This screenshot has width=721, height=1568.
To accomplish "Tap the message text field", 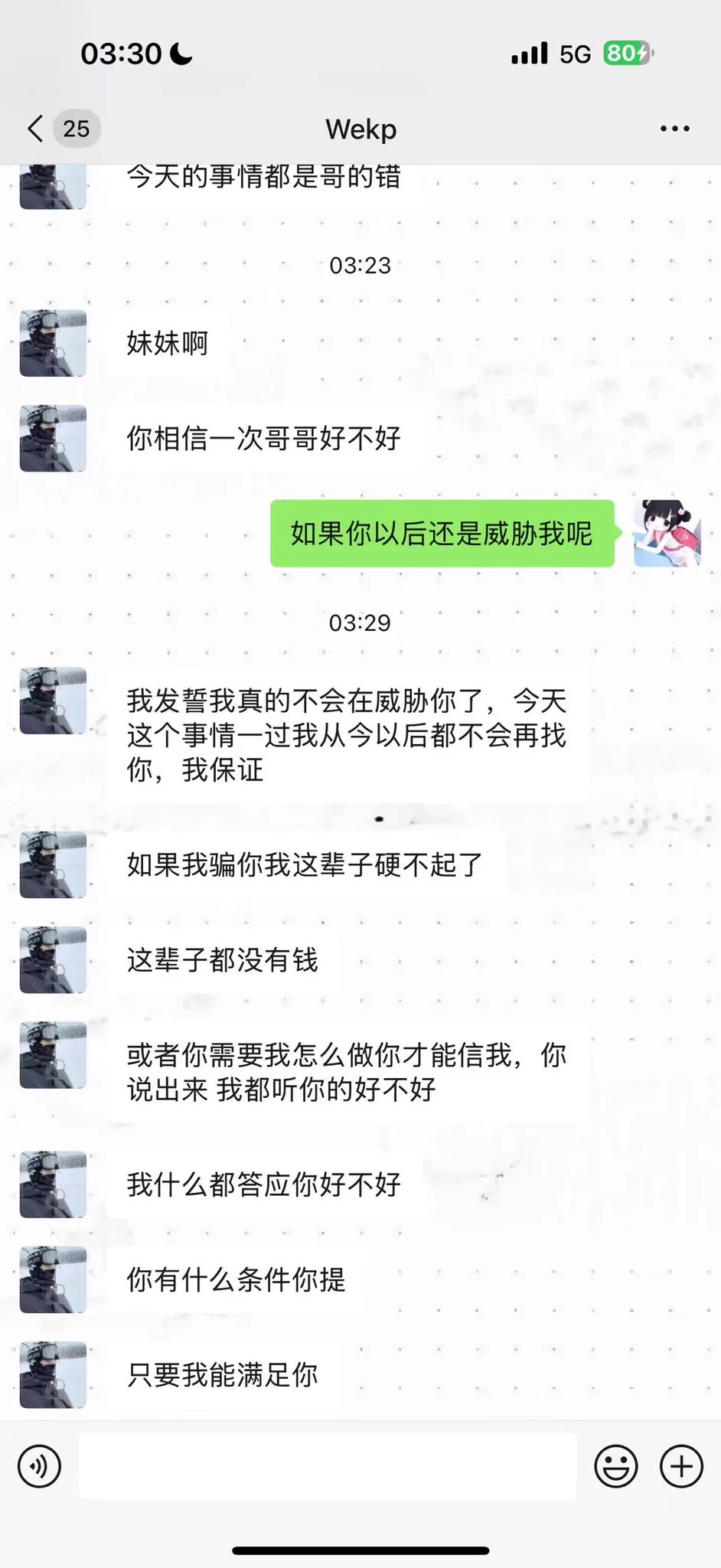I will [x=328, y=1466].
